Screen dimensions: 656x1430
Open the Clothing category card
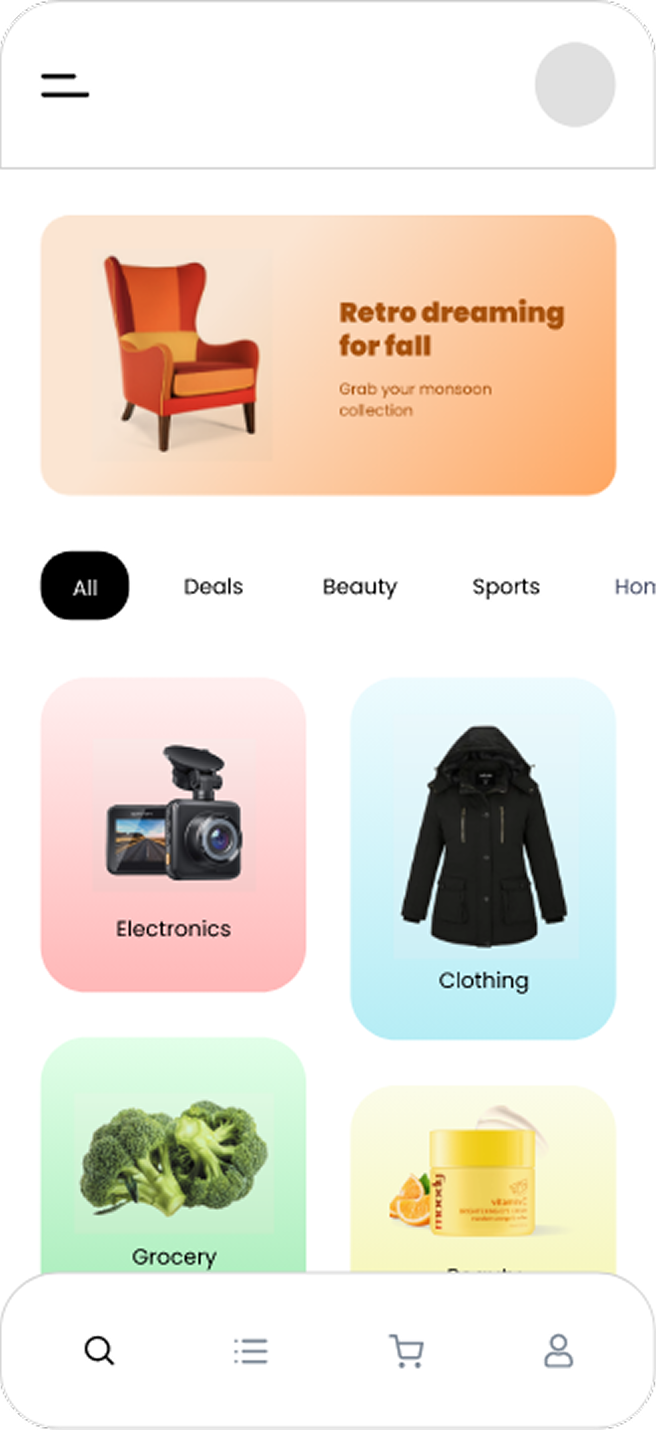[483, 858]
